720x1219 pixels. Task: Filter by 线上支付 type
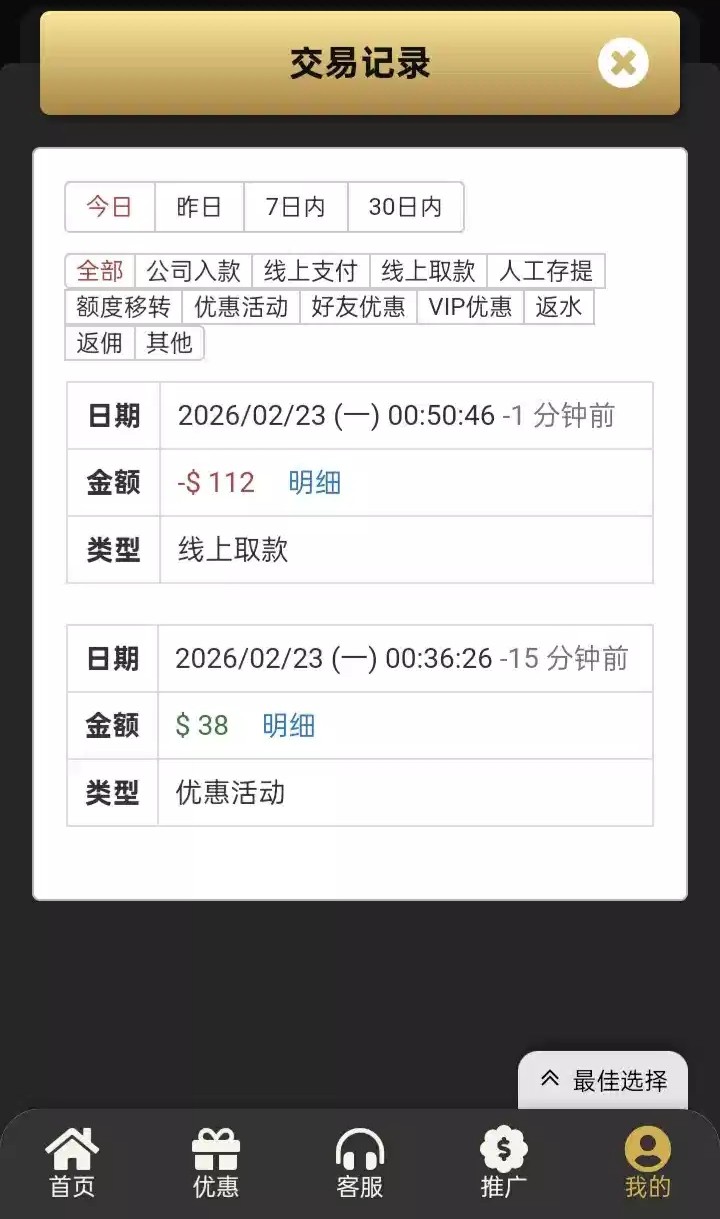[x=310, y=271]
